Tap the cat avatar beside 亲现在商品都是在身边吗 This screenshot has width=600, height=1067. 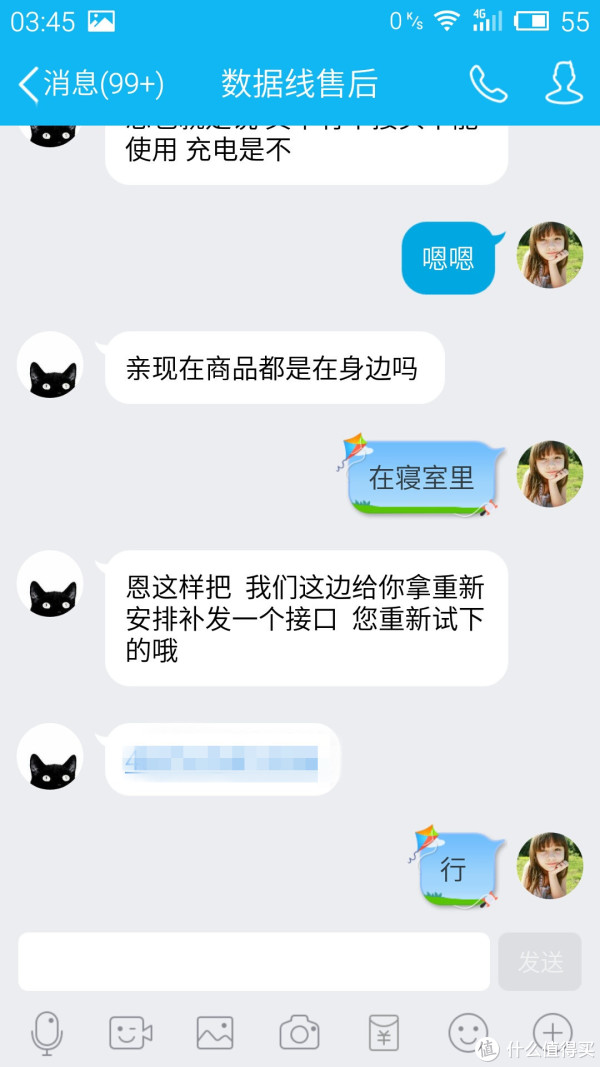[x=52, y=366]
